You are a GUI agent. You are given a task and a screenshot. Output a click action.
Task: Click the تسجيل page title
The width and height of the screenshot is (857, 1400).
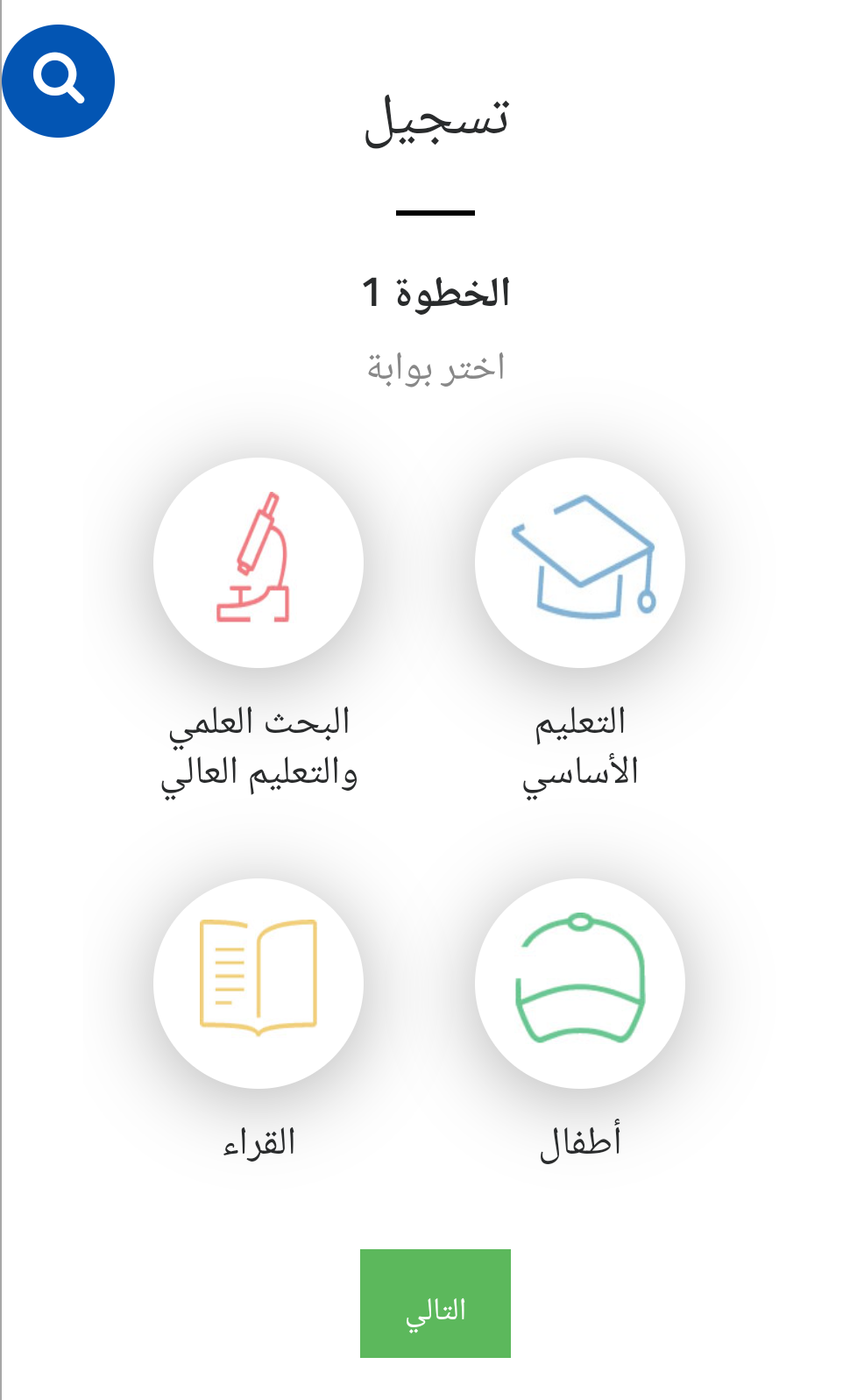click(436, 120)
